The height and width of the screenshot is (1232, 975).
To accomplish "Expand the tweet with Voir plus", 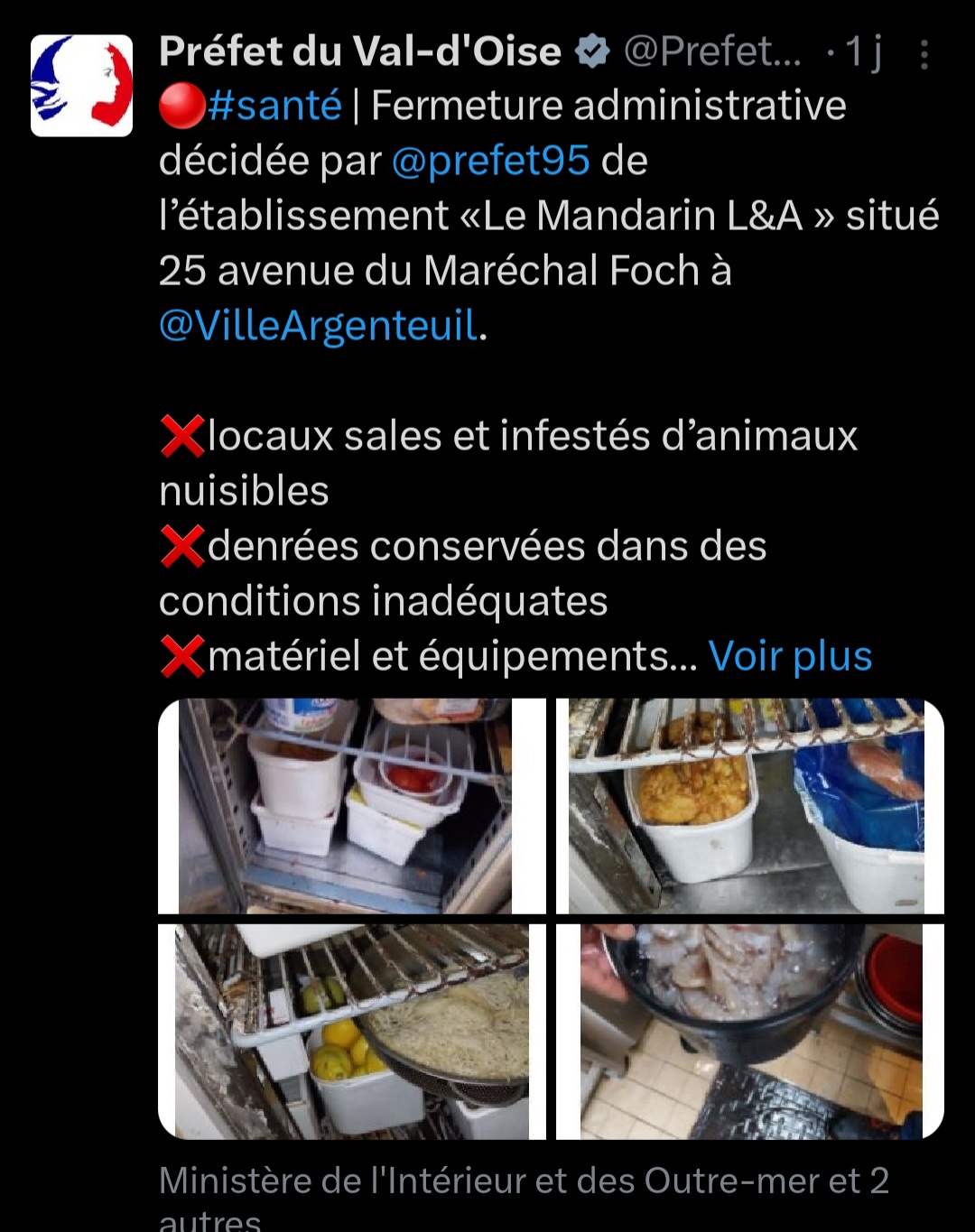I will point(790,656).
